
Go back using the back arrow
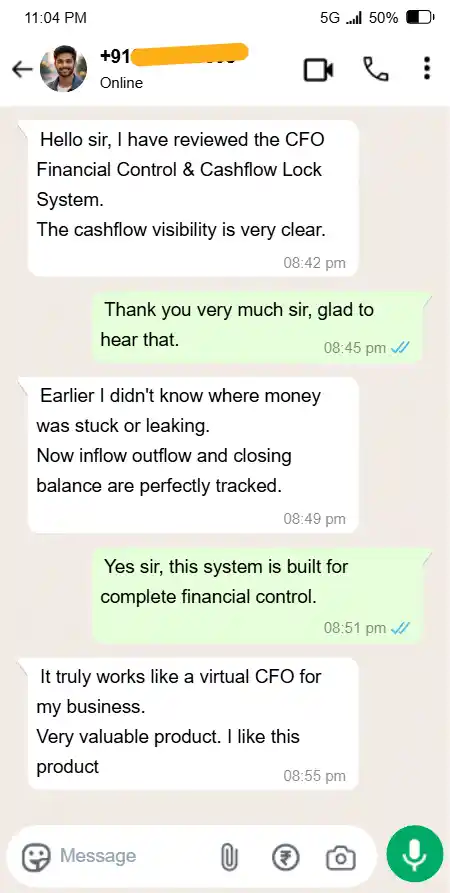22,69
